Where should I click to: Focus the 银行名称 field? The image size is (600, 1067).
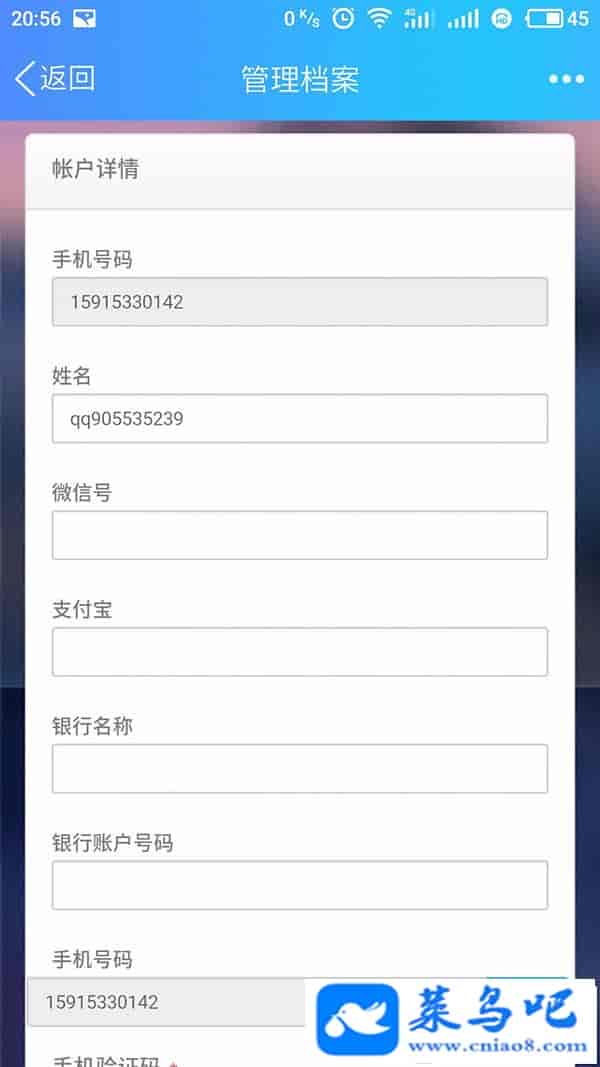tap(299, 769)
